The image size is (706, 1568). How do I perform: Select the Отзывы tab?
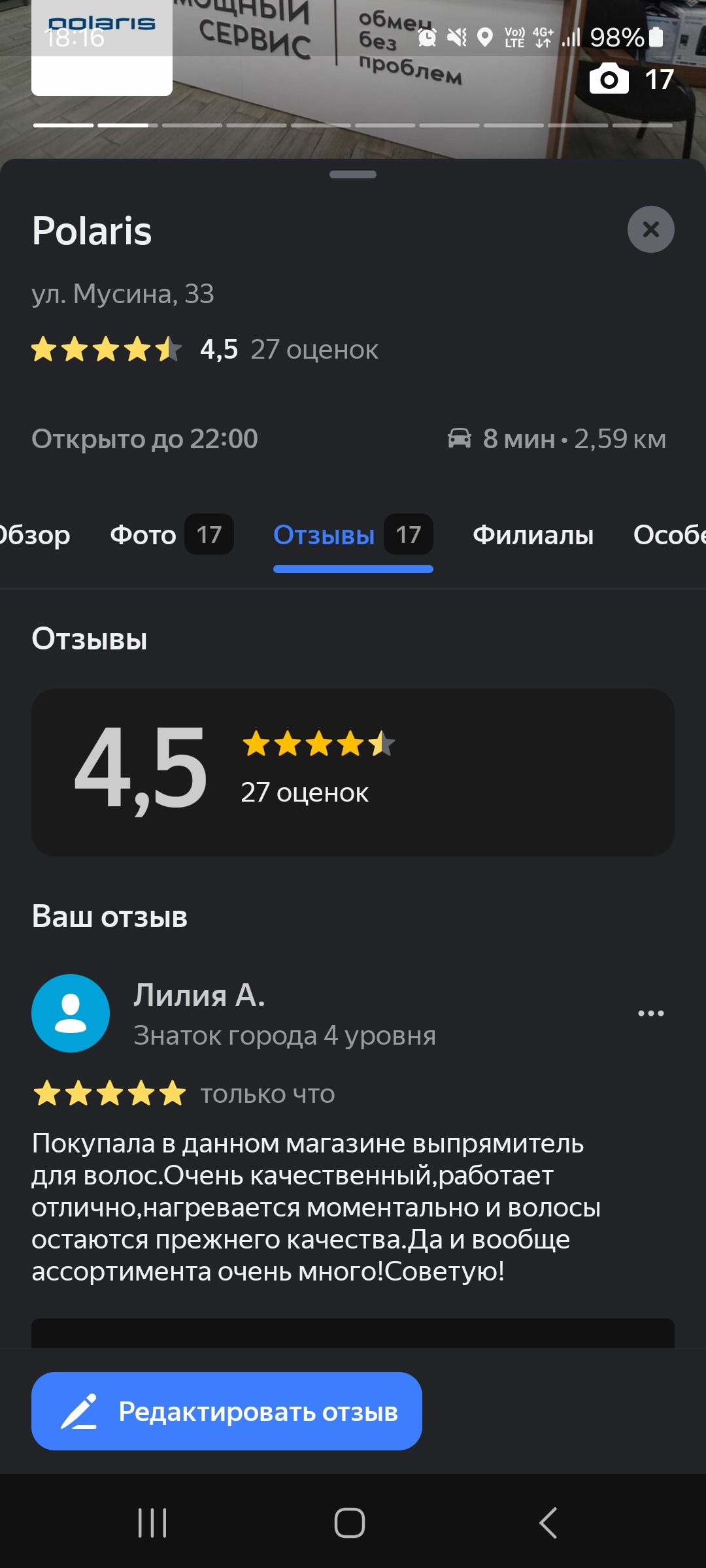pos(352,535)
